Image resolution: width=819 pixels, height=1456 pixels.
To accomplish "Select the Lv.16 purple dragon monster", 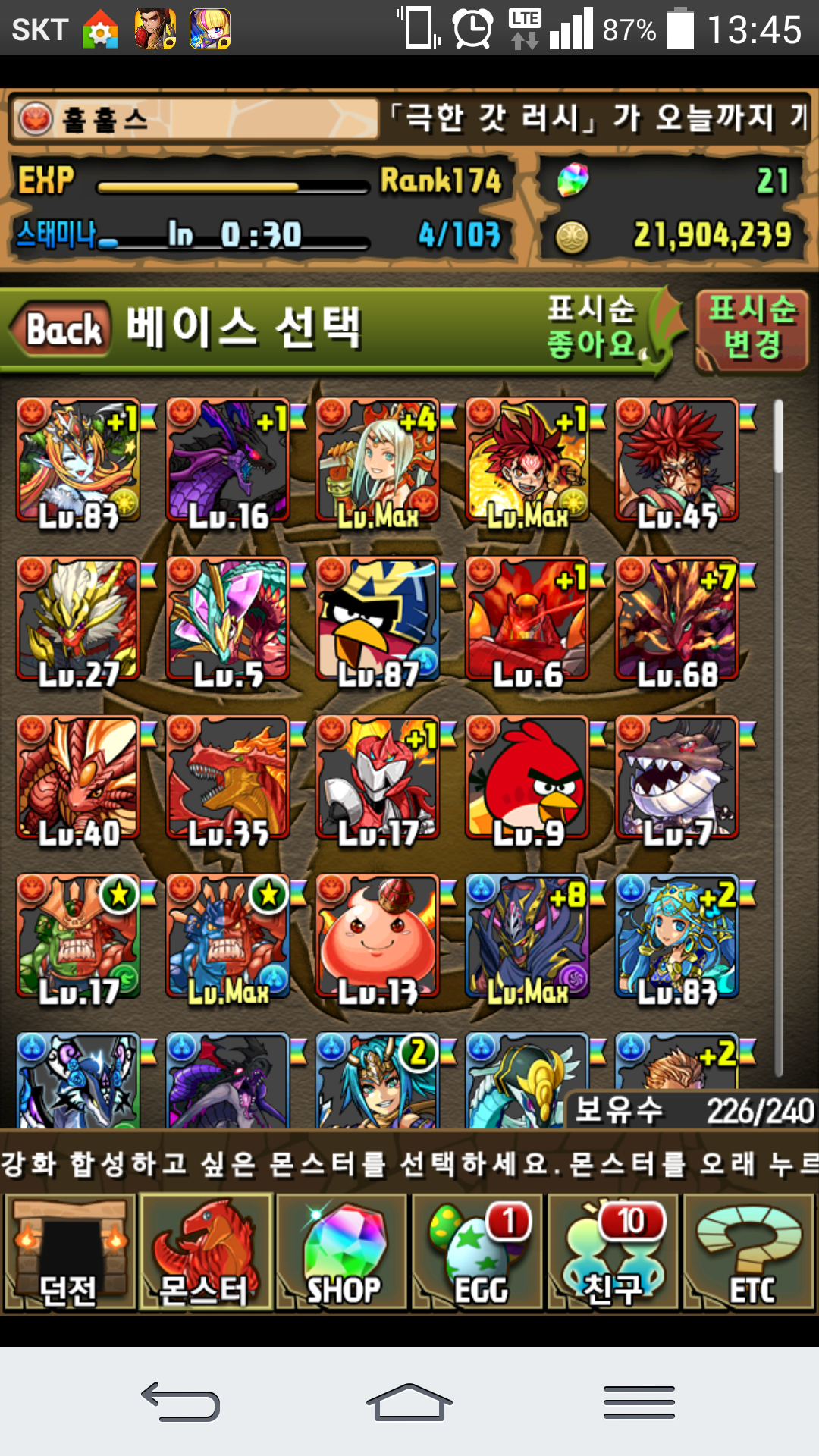I will (227, 461).
